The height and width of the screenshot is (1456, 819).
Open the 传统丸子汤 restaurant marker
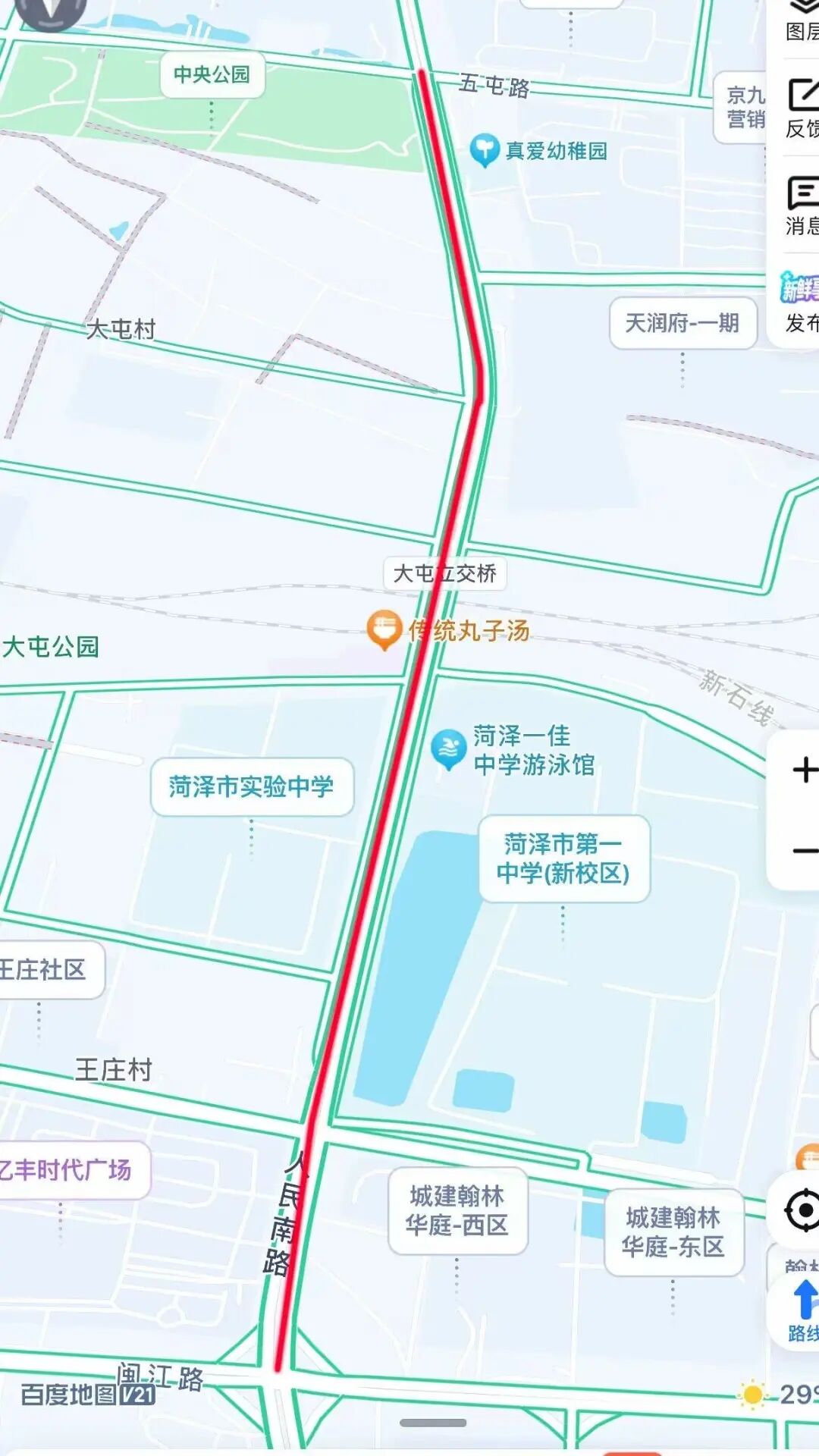[384, 629]
